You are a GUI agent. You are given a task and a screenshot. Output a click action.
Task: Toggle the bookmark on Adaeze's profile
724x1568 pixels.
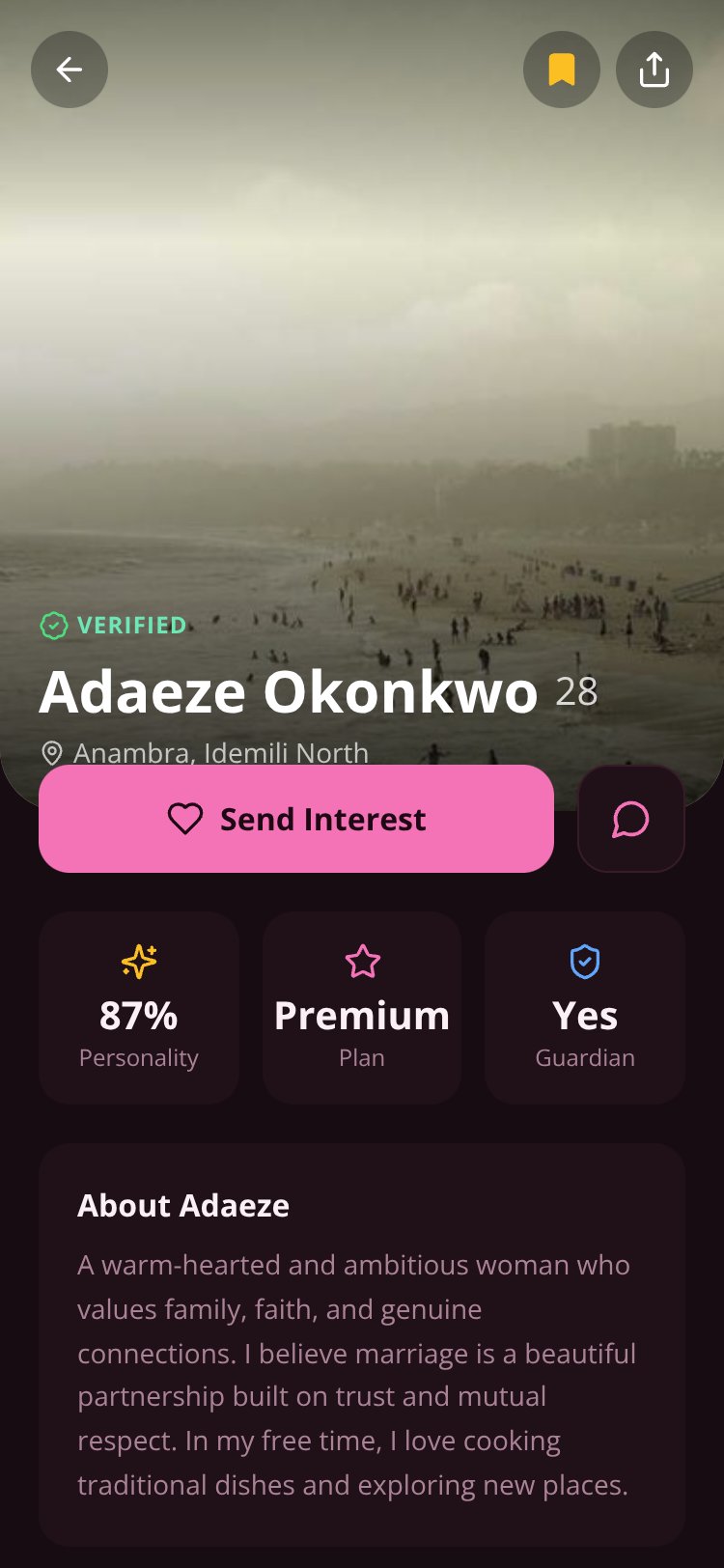coord(562,70)
